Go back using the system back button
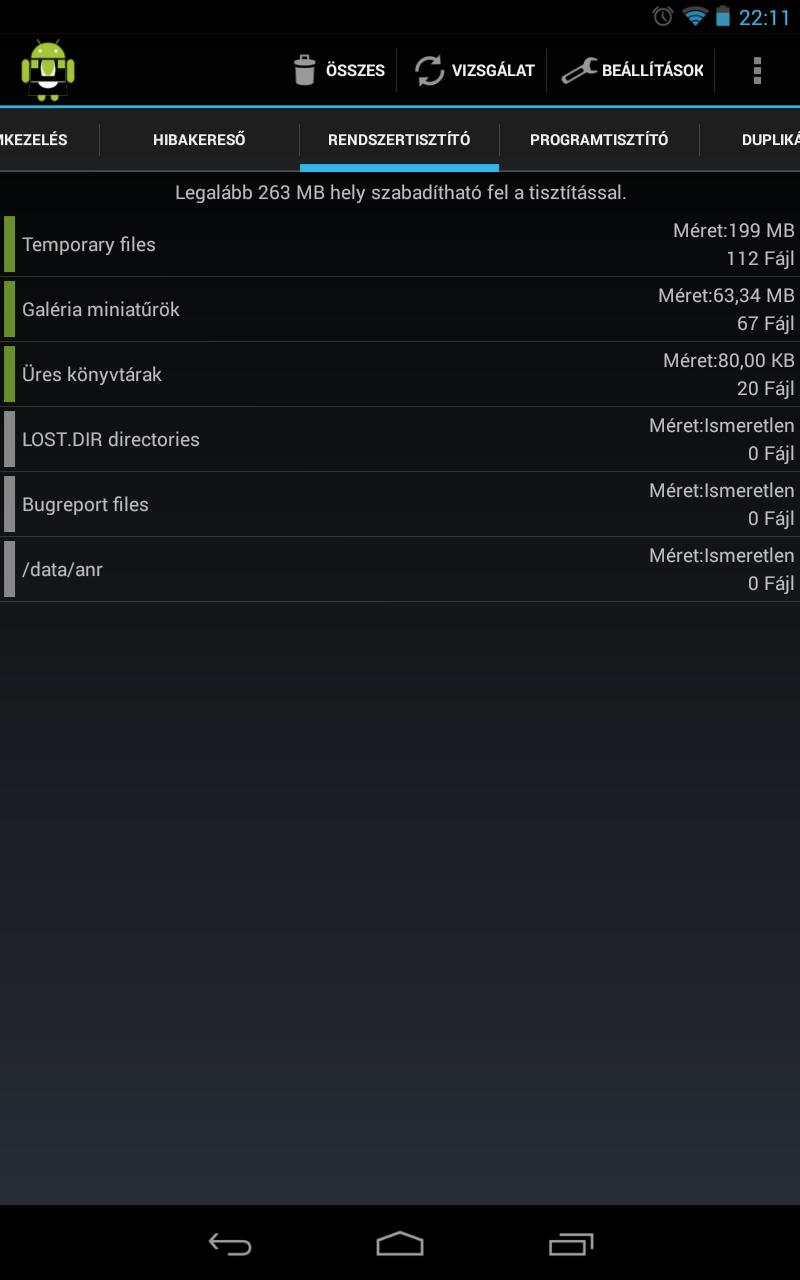800x1280 pixels. click(x=229, y=1243)
